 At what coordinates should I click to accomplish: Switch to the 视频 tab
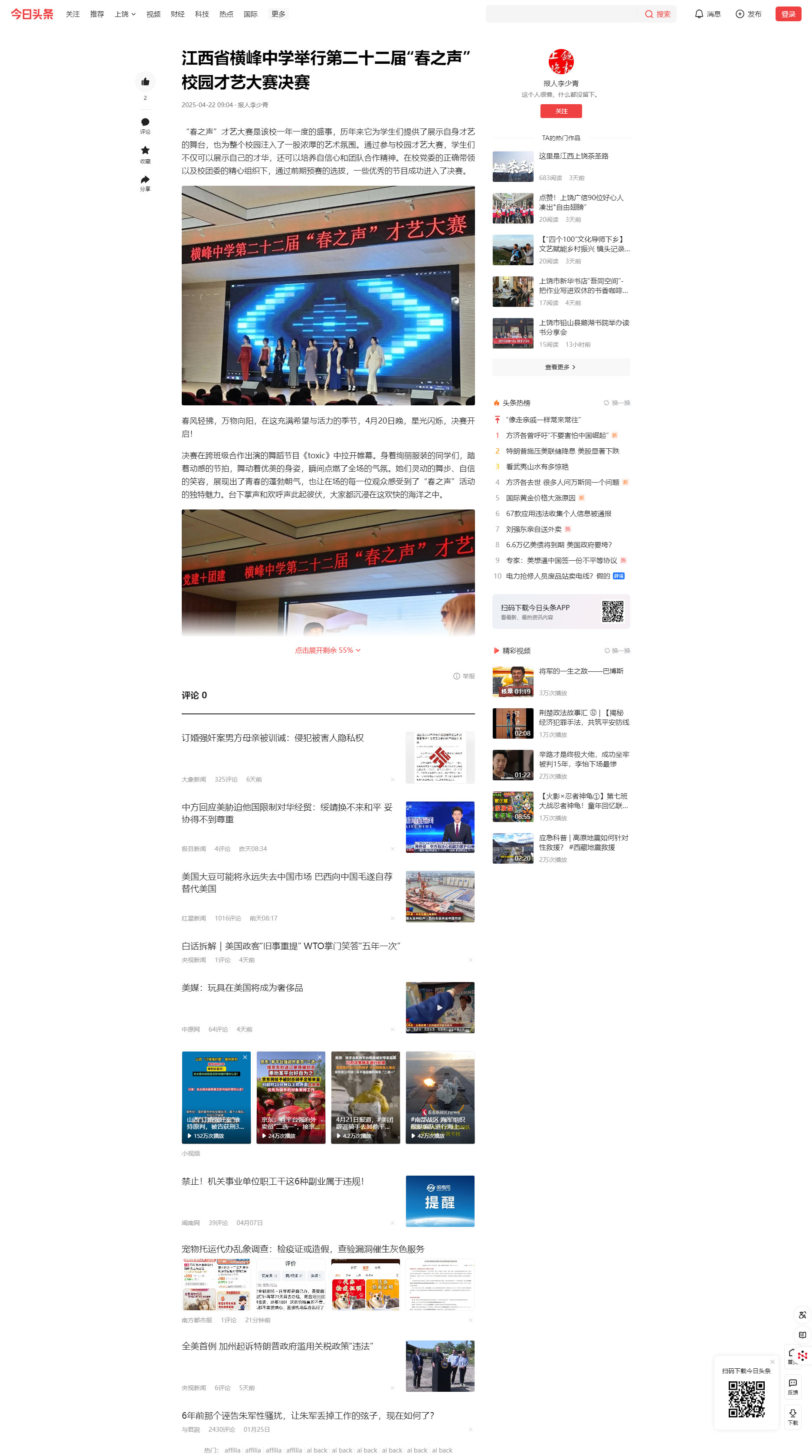pyautogui.click(x=153, y=14)
